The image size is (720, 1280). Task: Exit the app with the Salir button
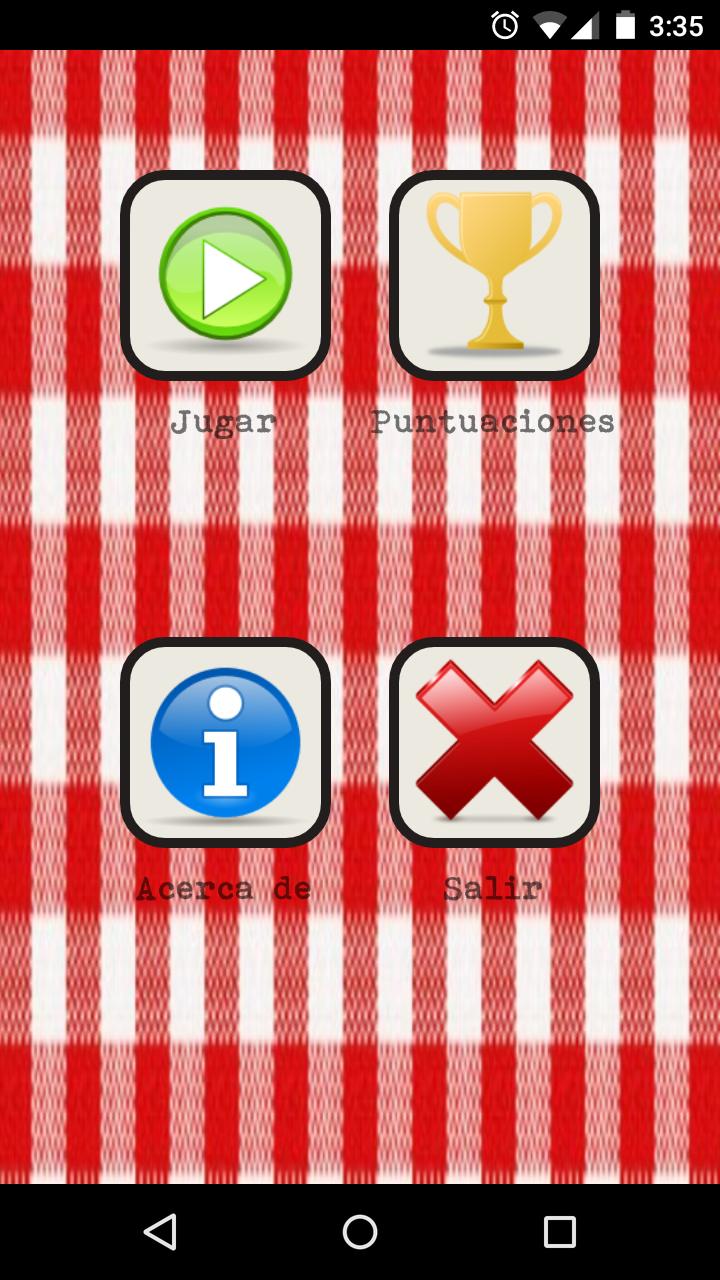click(494, 743)
